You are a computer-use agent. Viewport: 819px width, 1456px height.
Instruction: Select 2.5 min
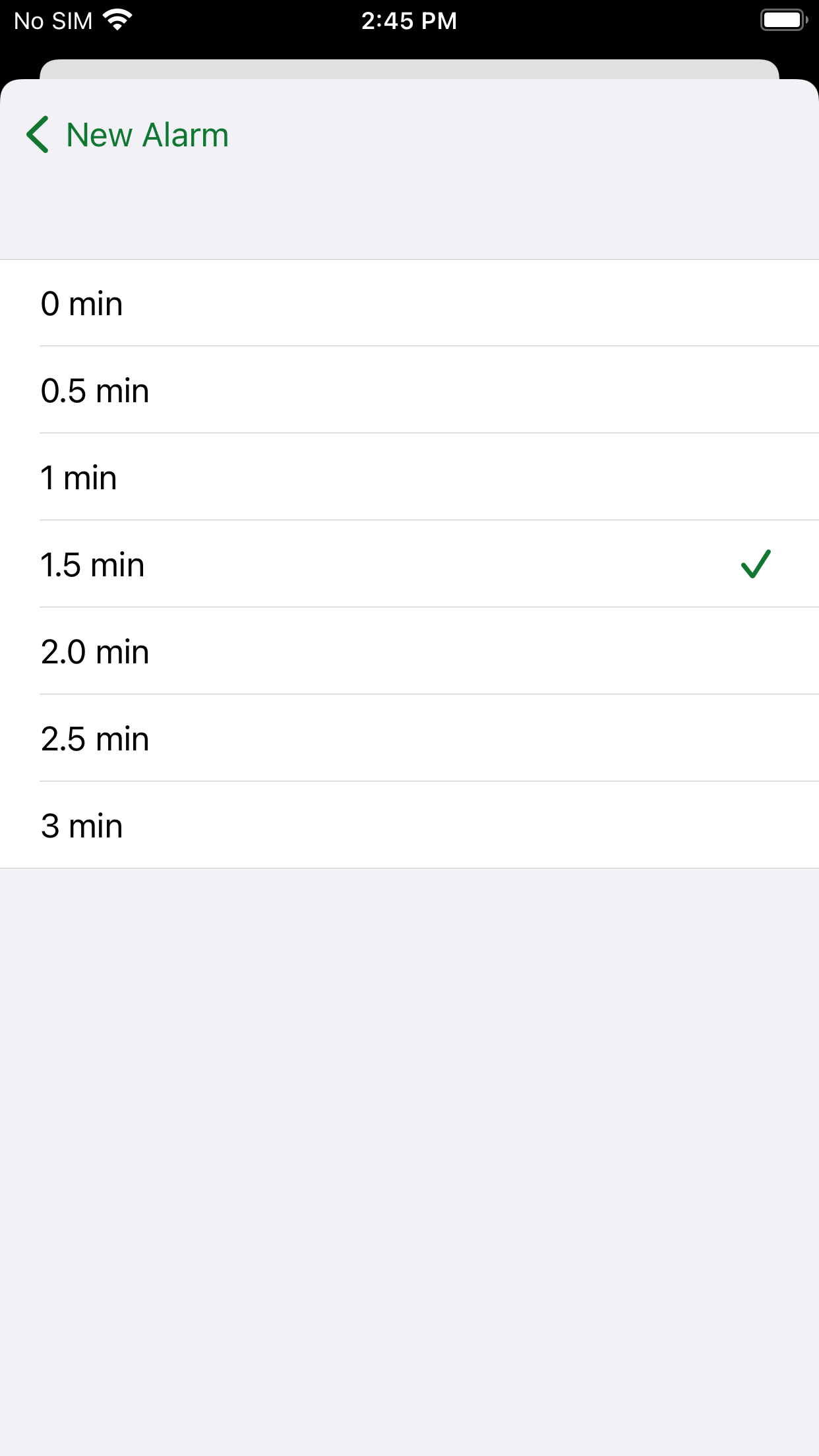(409, 738)
